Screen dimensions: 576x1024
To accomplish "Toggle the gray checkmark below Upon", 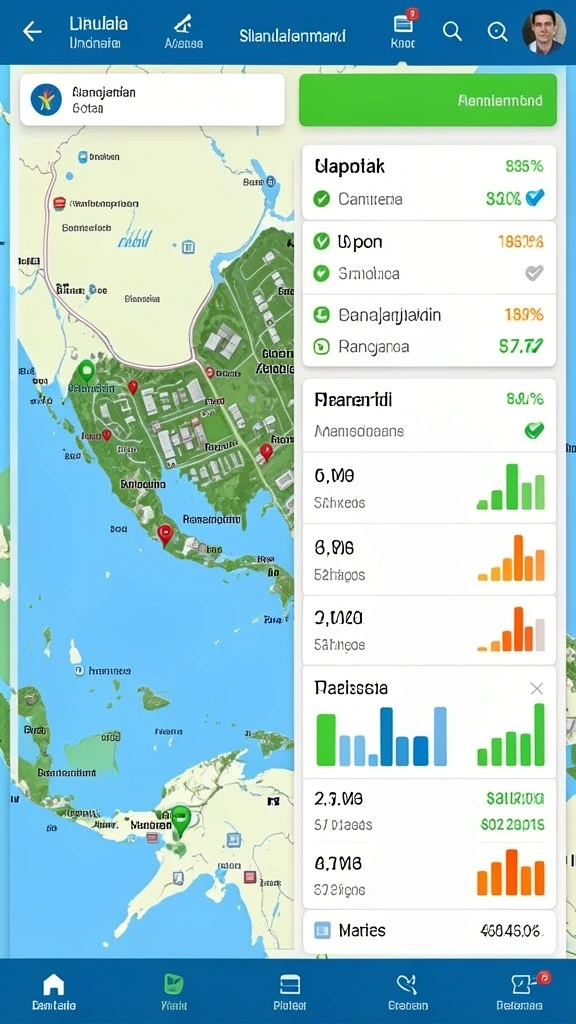I will click(x=534, y=273).
